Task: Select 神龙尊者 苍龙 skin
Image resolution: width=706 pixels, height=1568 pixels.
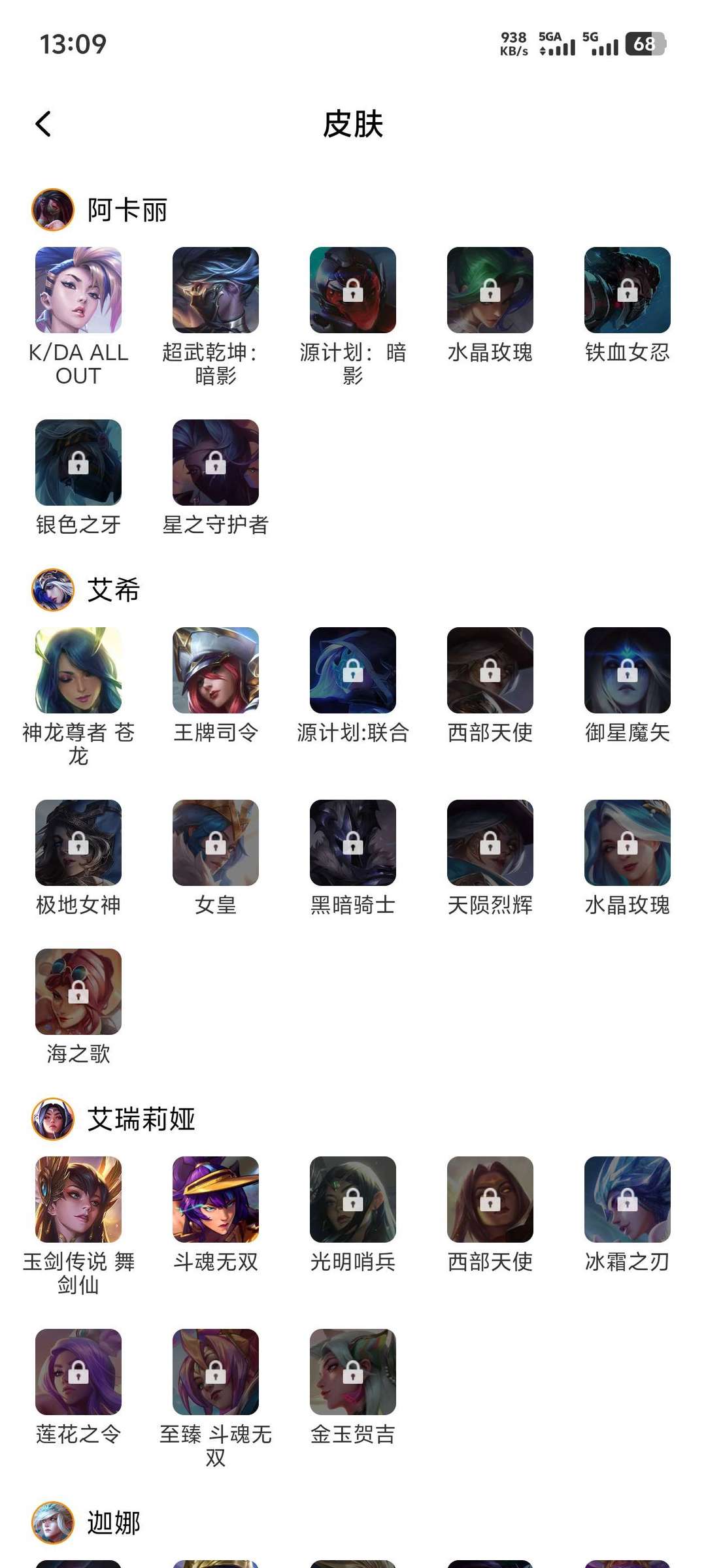Action: point(78,670)
